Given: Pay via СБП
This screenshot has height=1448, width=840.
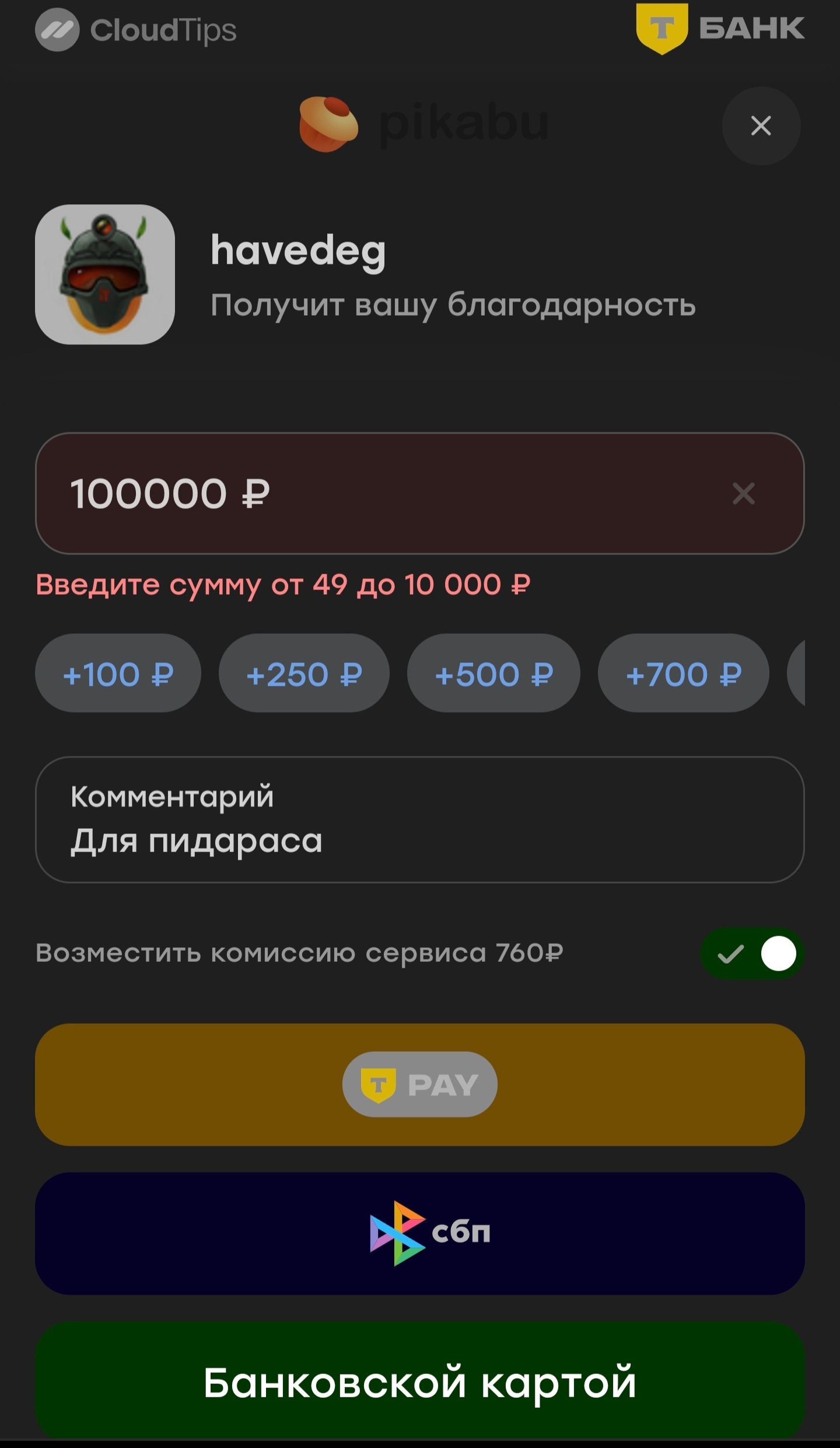Looking at the screenshot, I should (x=420, y=1233).
